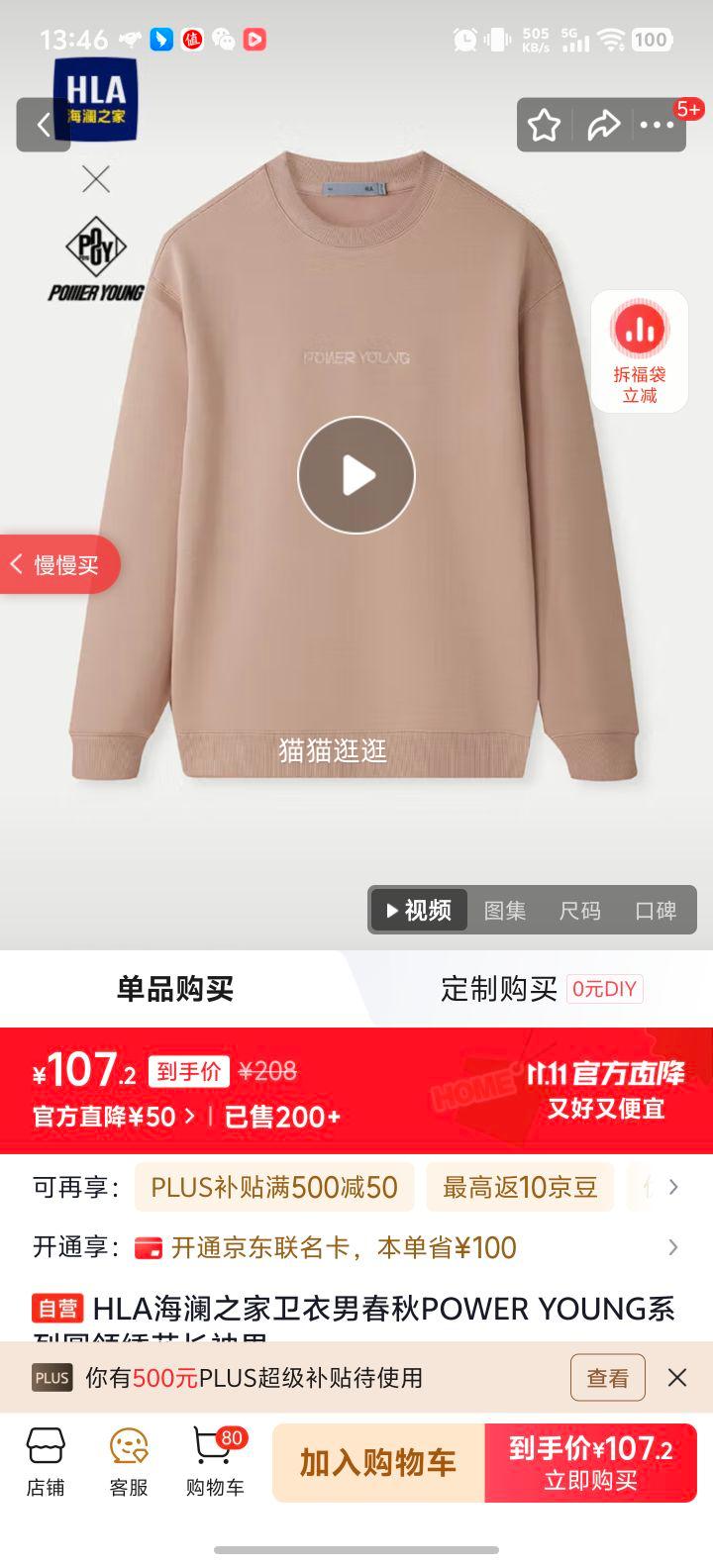Expand the 可再享 coupons row
Screen dimensions: 713x1568
point(673,1187)
